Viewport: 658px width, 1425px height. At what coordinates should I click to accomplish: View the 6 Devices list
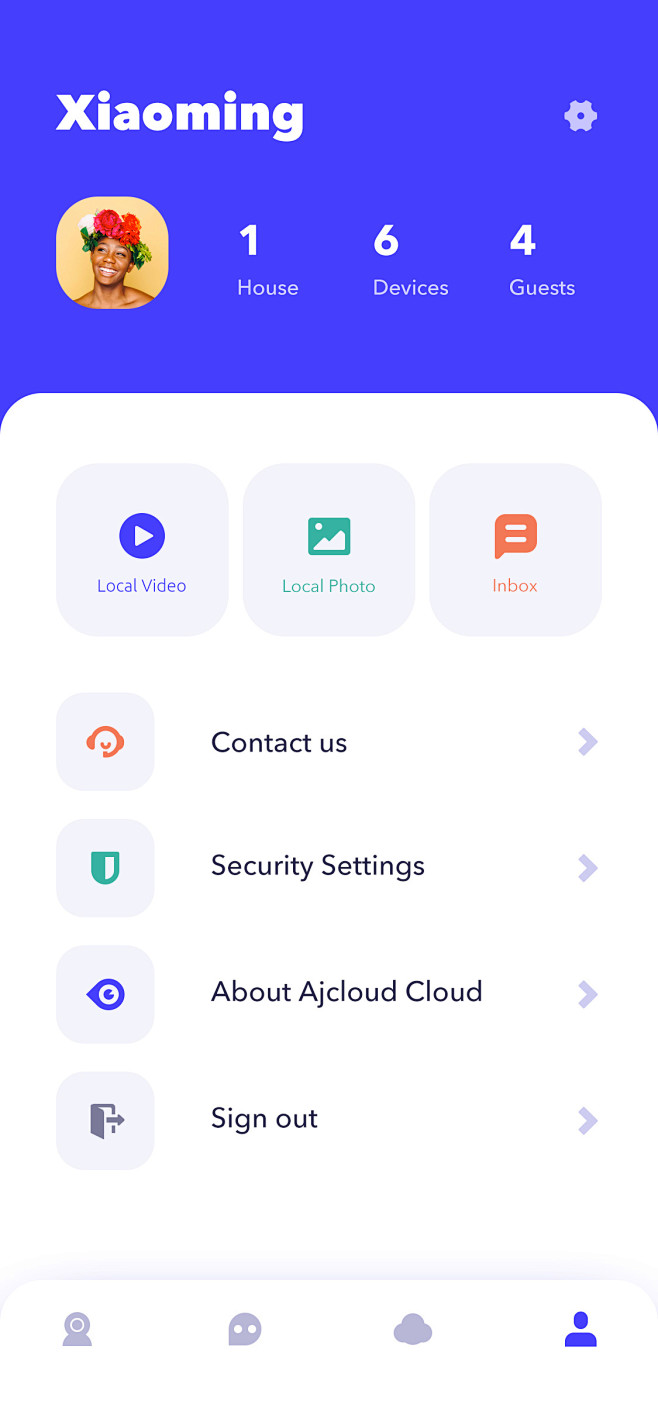410,260
